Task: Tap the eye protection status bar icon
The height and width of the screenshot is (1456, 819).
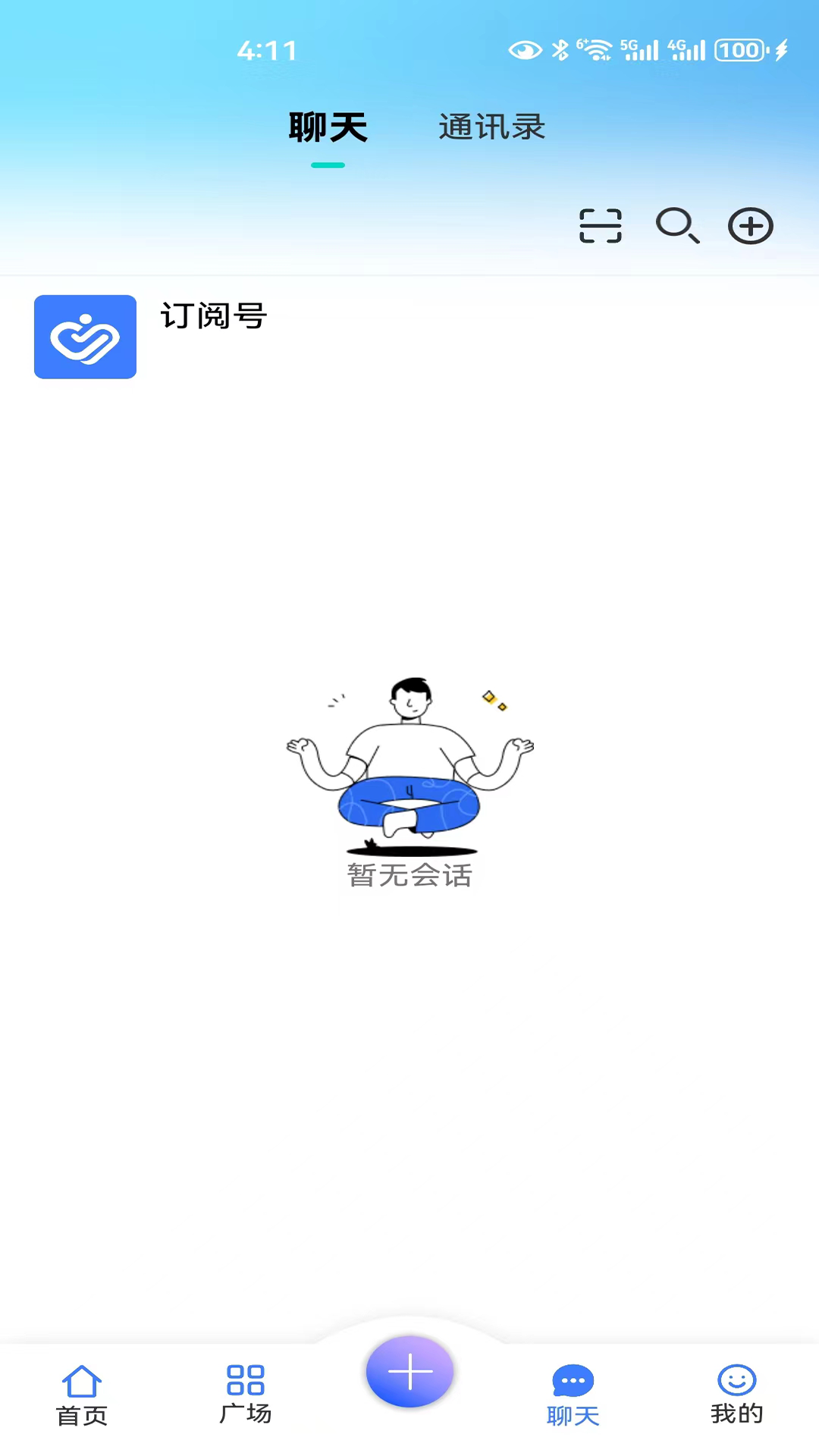Action: 525,50
